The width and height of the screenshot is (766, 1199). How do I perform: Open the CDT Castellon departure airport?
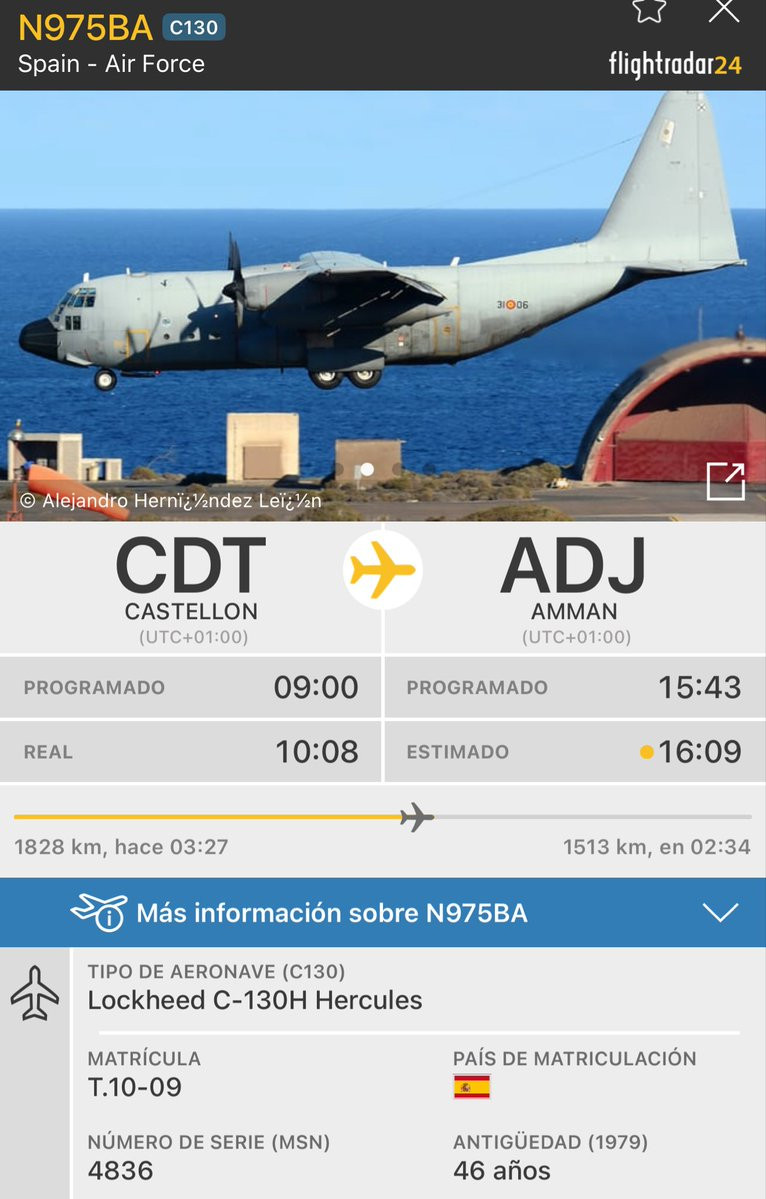[x=191, y=586]
